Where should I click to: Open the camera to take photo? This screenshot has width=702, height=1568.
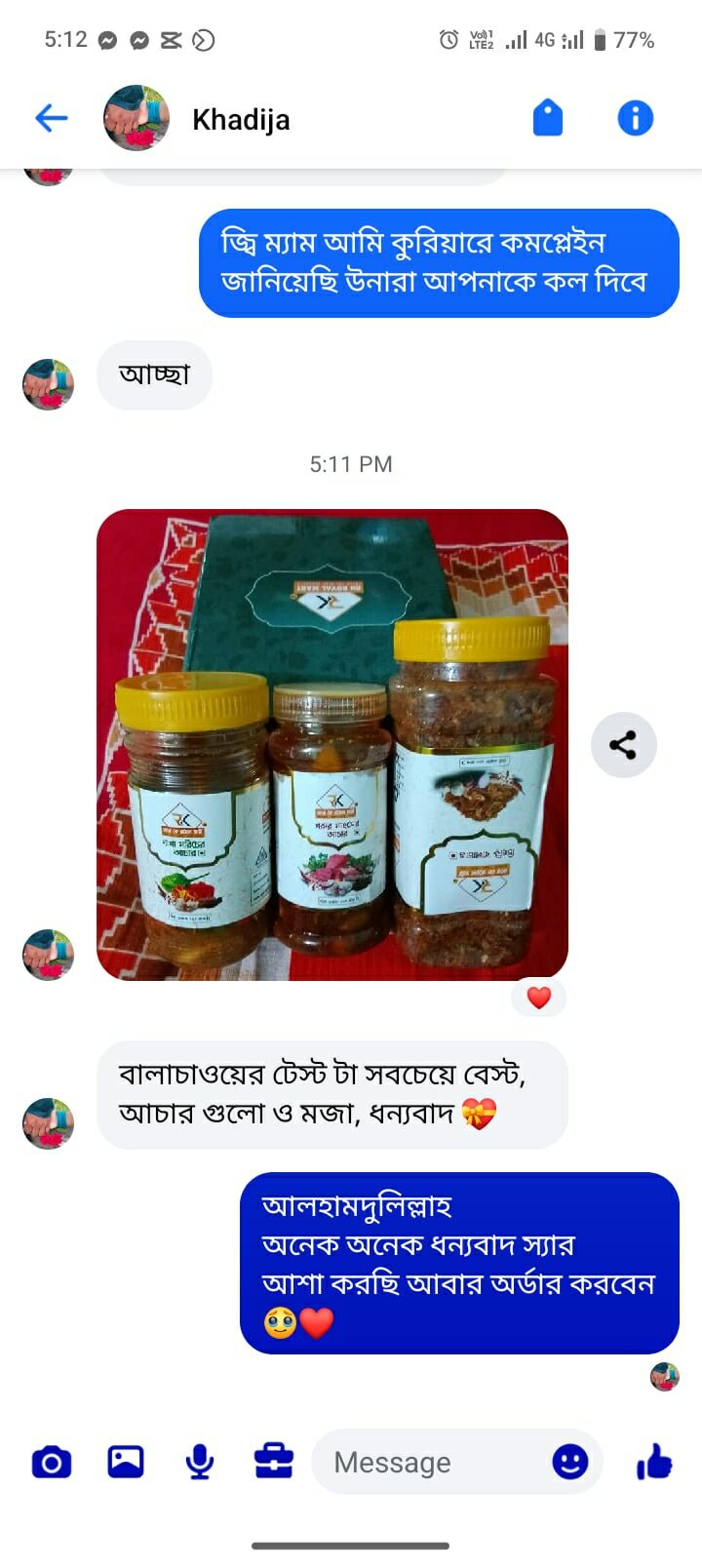coord(52,1462)
